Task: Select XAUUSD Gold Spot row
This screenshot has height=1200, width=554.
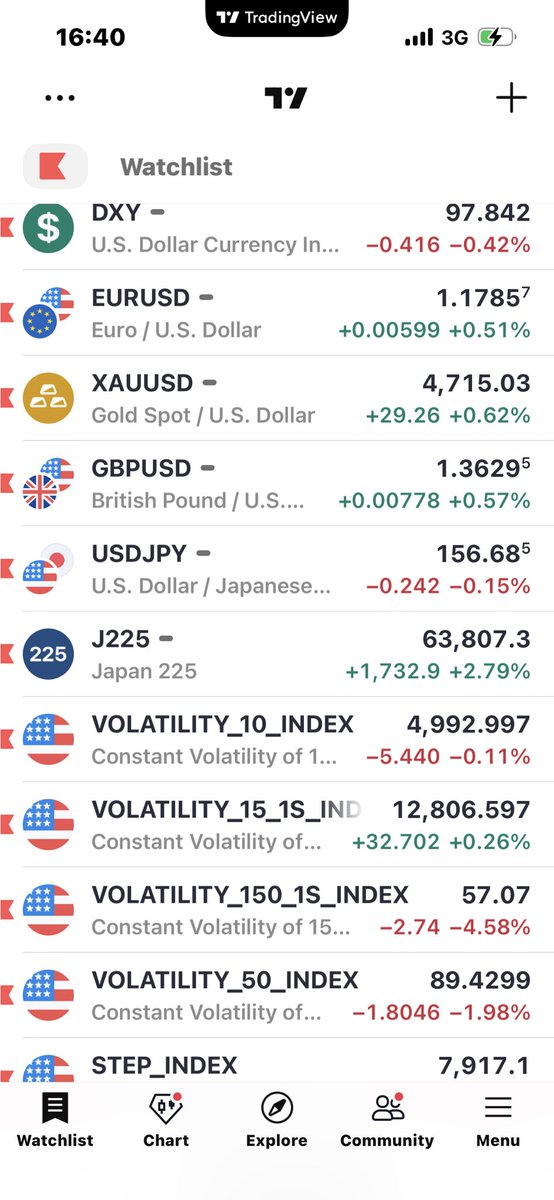Action: [277, 398]
